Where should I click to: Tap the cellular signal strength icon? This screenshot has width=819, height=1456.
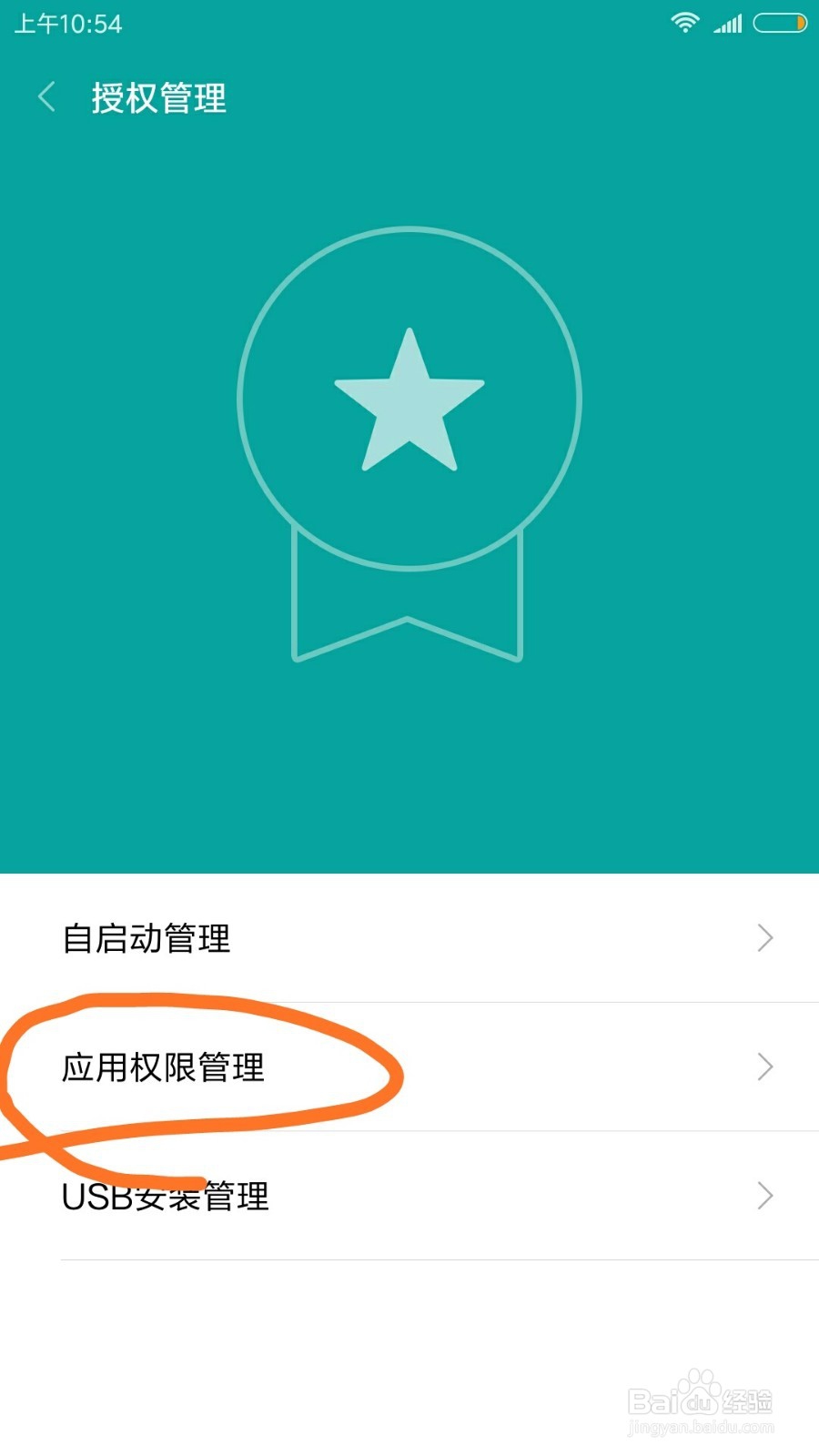728,23
